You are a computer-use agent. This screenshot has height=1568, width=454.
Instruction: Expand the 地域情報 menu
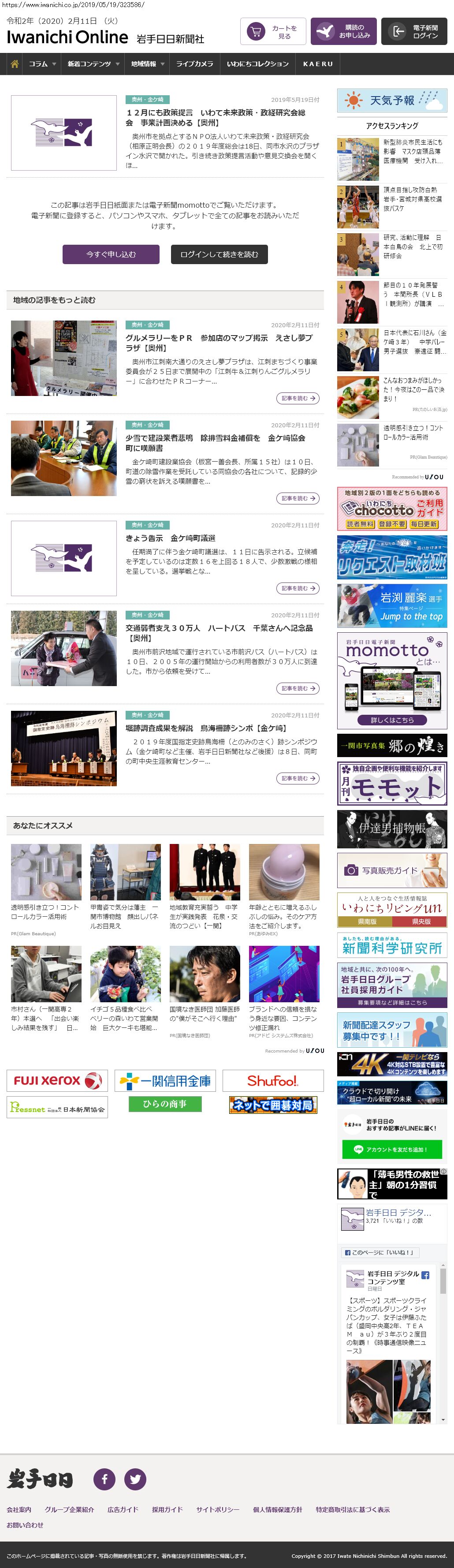point(147,64)
